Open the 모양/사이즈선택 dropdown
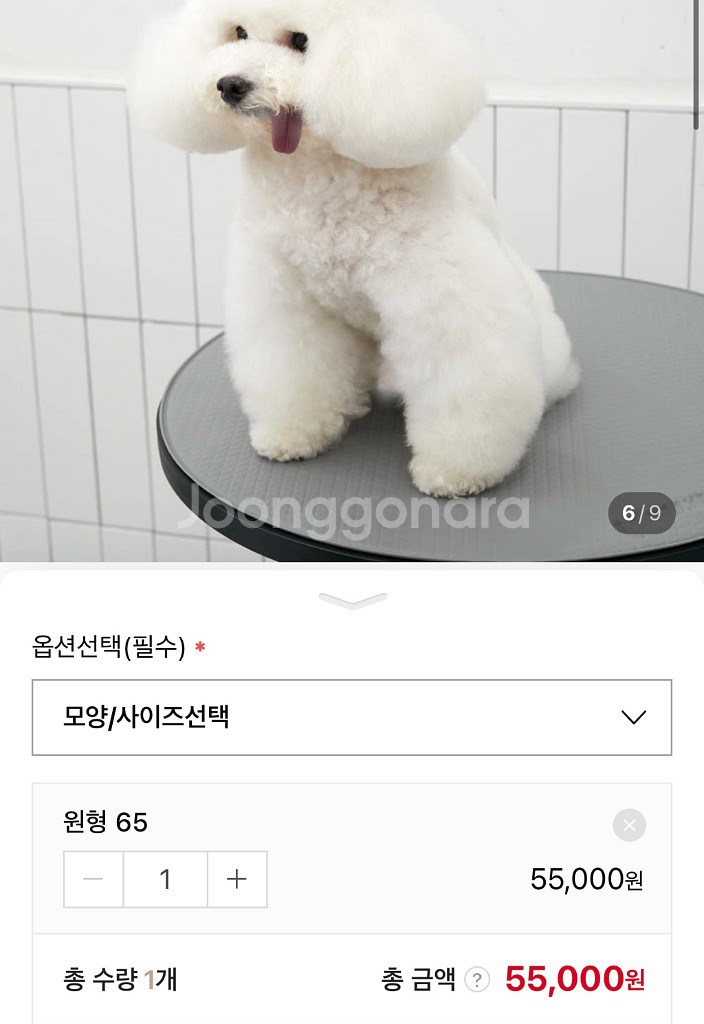 click(352, 717)
